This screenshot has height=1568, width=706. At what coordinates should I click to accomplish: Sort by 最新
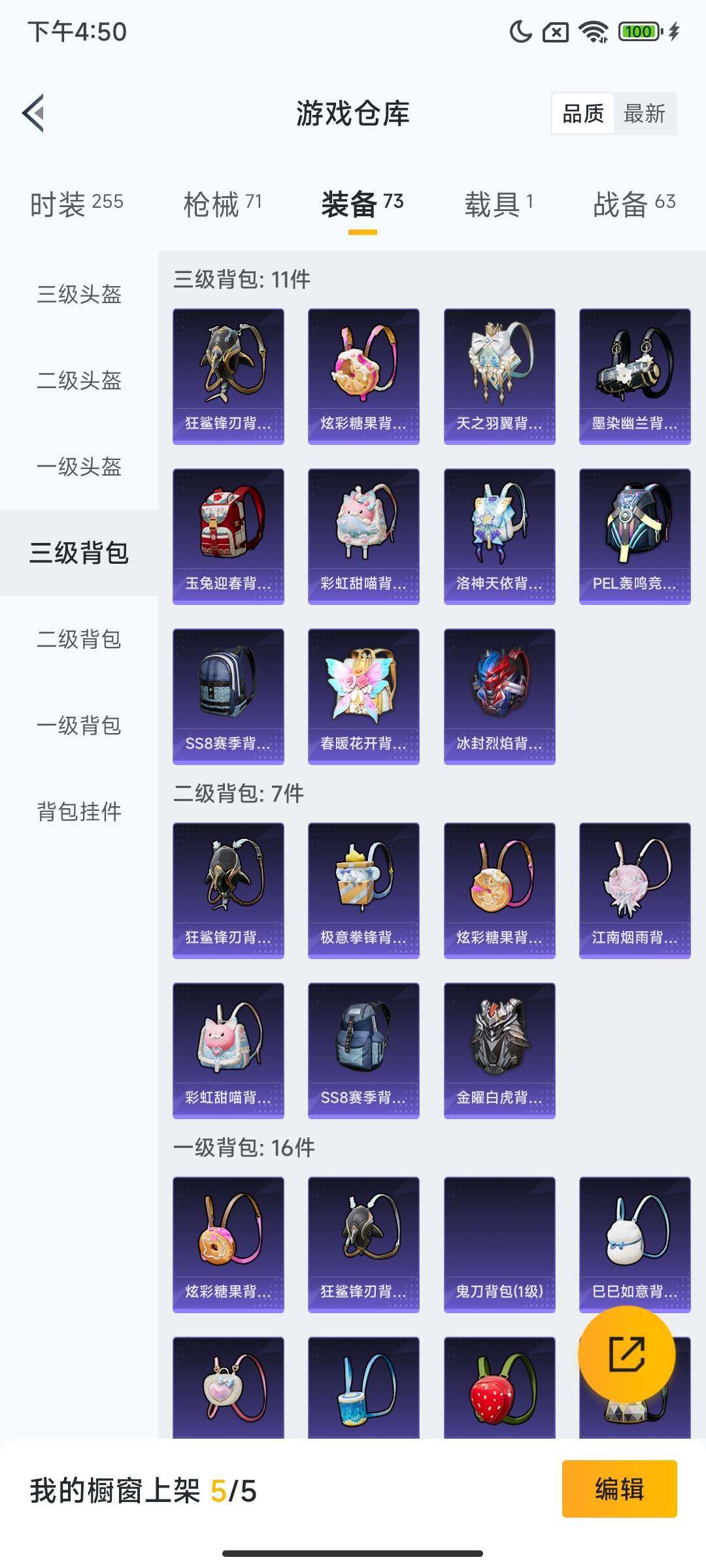[644, 114]
